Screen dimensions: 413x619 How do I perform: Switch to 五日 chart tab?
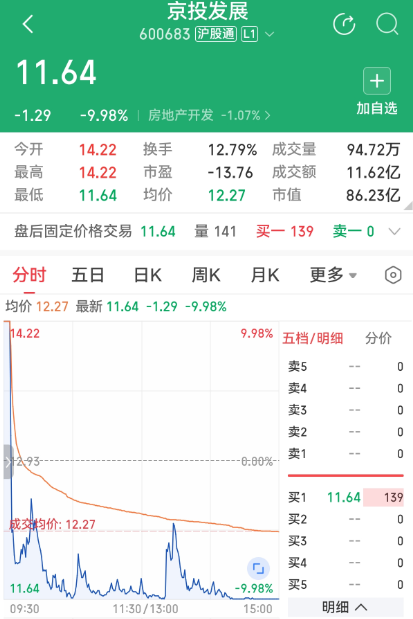point(88,275)
